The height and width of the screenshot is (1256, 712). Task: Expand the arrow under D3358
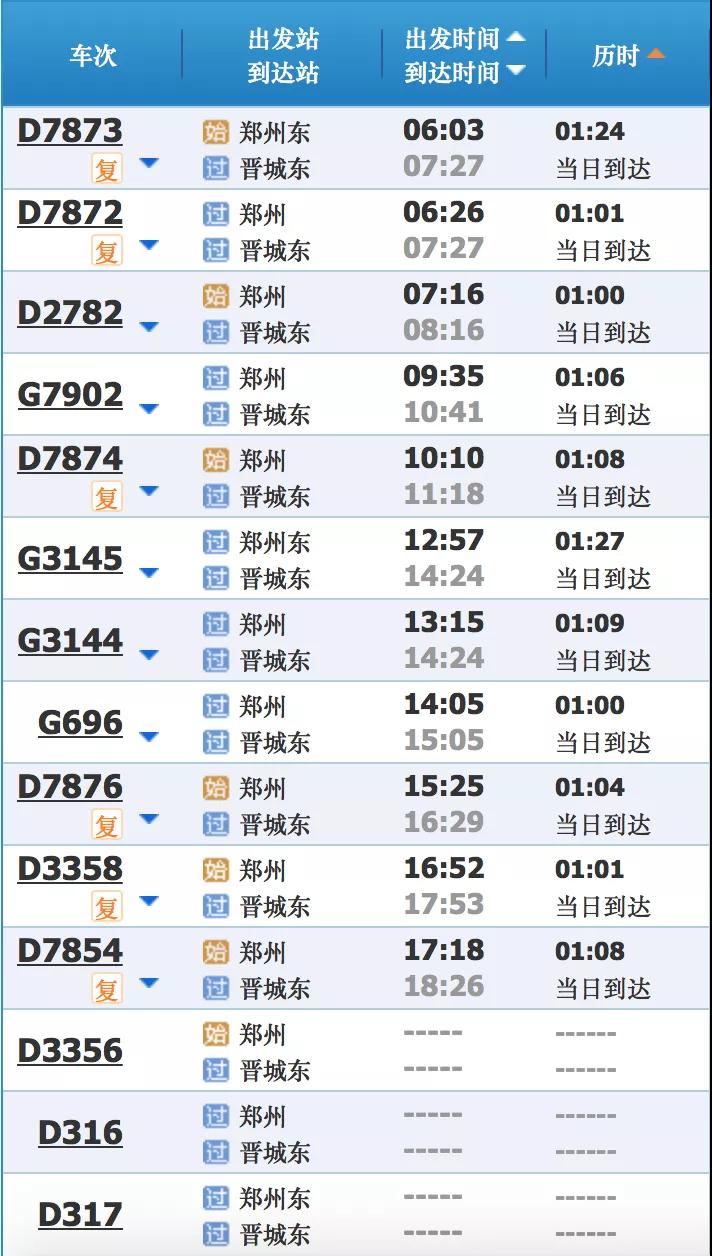[x=149, y=901]
